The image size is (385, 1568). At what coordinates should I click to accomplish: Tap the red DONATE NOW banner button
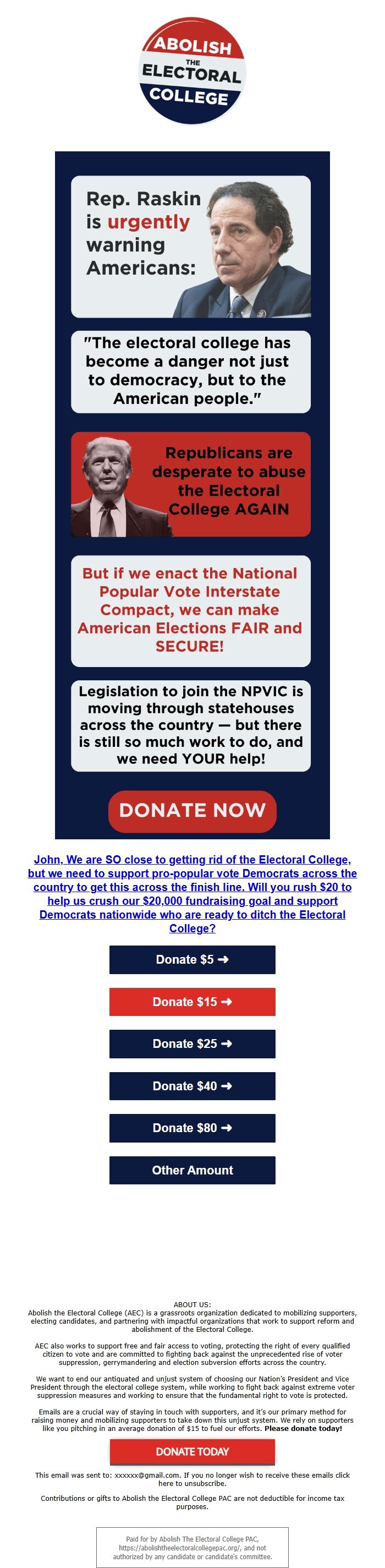(x=192, y=810)
